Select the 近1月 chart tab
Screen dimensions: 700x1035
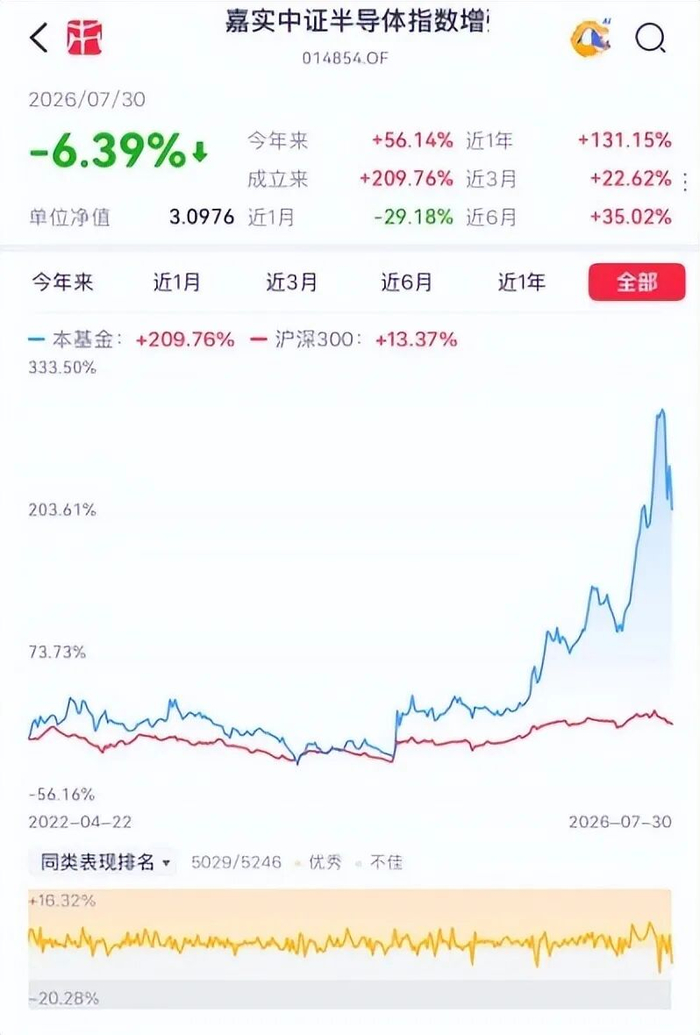click(x=177, y=283)
